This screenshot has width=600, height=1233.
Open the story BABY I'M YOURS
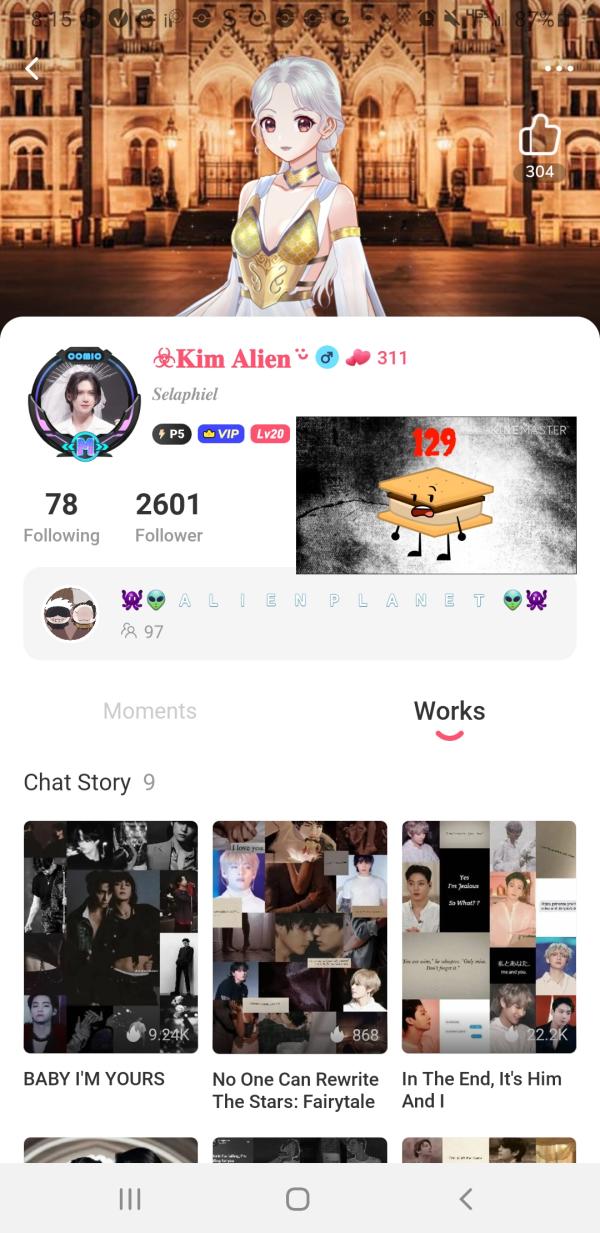click(x=111, y=936)
